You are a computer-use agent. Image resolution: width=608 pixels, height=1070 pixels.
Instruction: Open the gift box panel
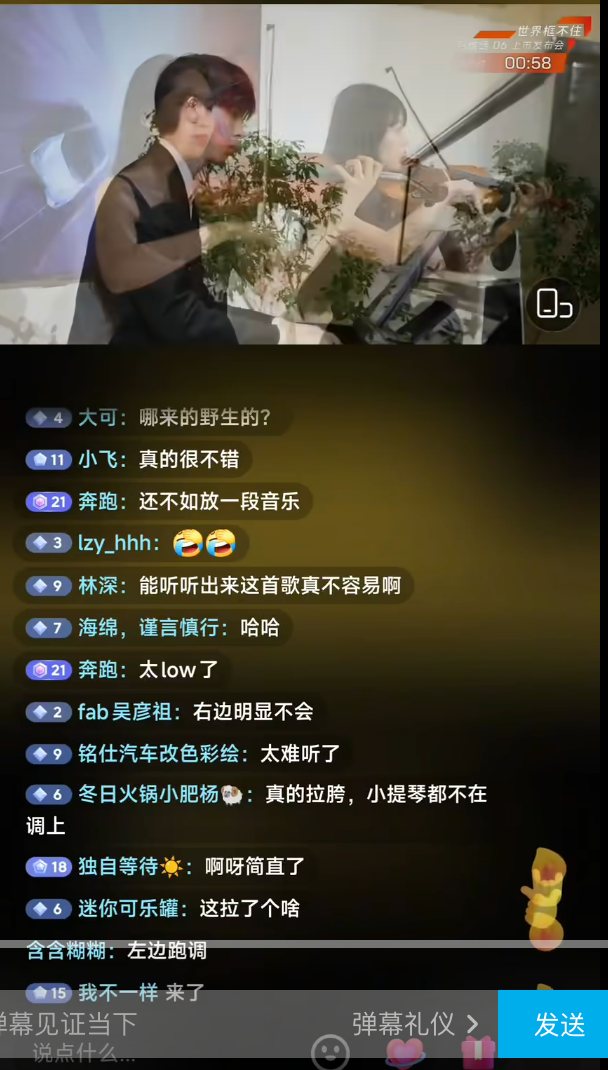click(477, 1053)
